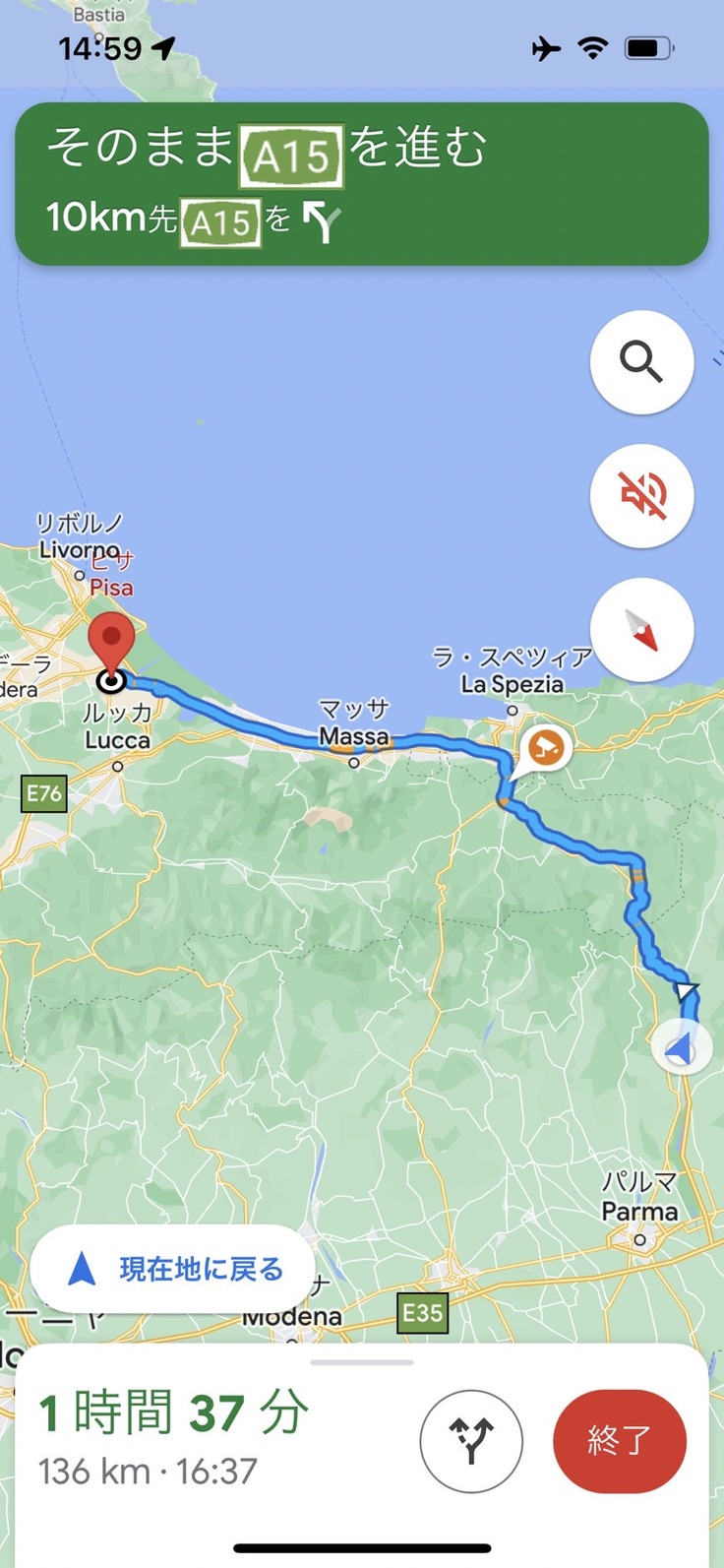Tap the speed camera marker on route
The width and height of the screenshot is (724, 1568).
[x=545, y=749]
